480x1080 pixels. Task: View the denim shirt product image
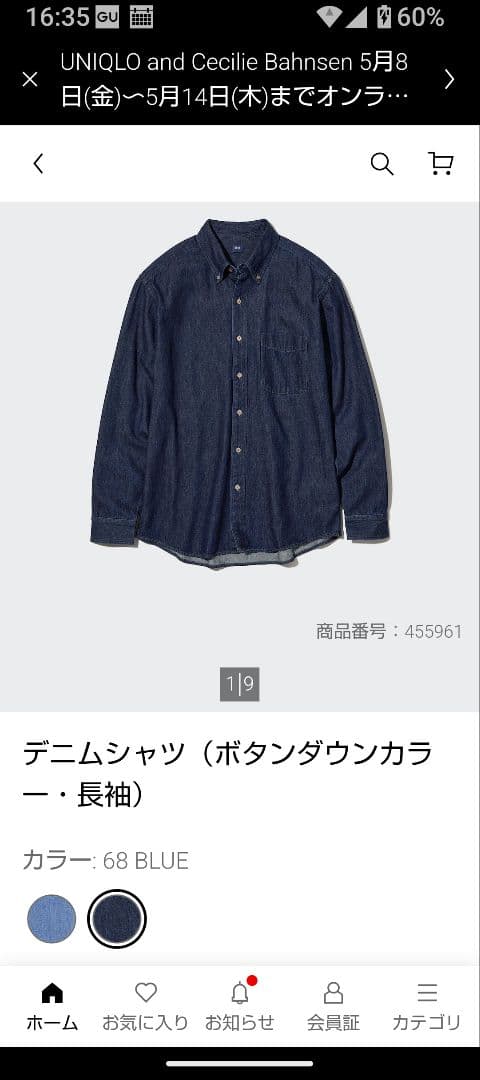click(x=240, y=393)
